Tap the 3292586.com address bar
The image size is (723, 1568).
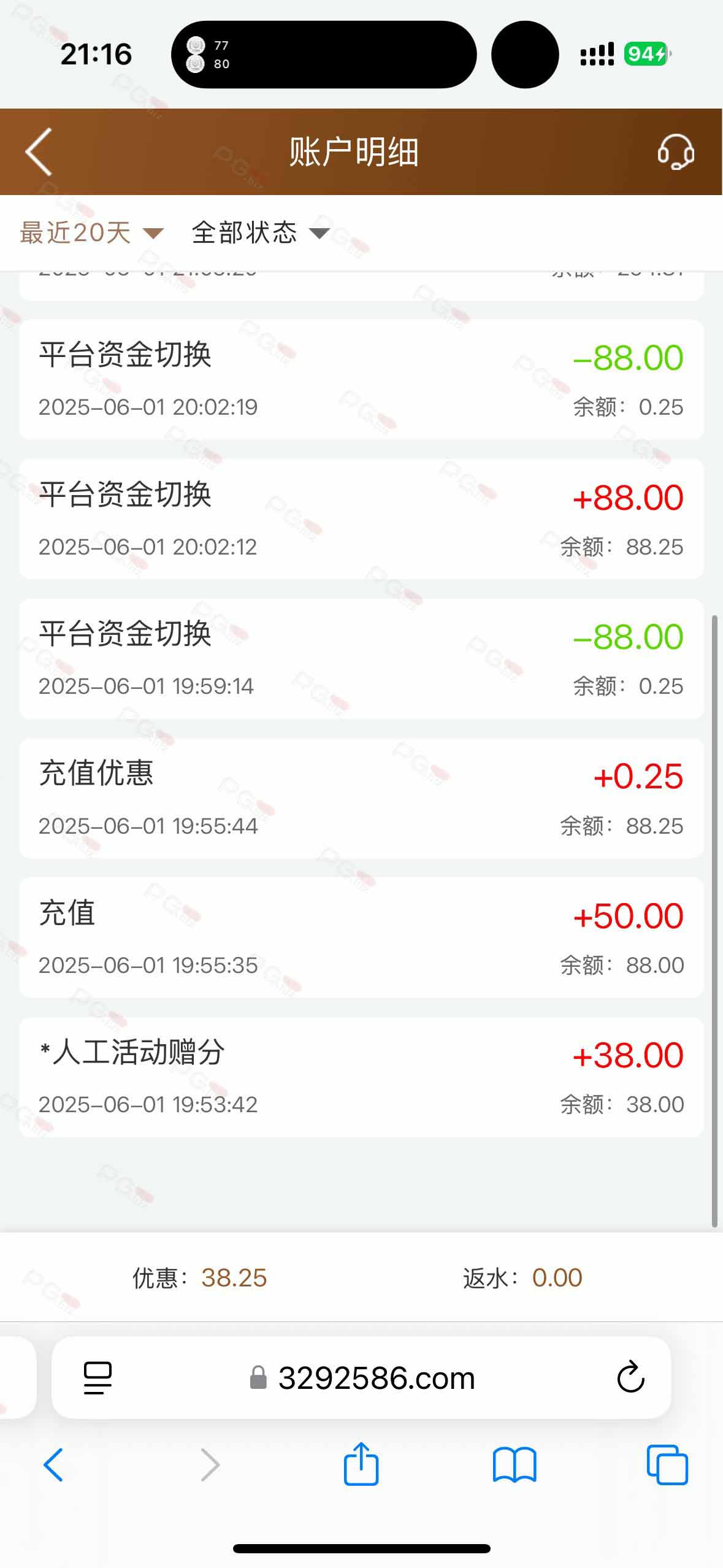point(362,1378)
